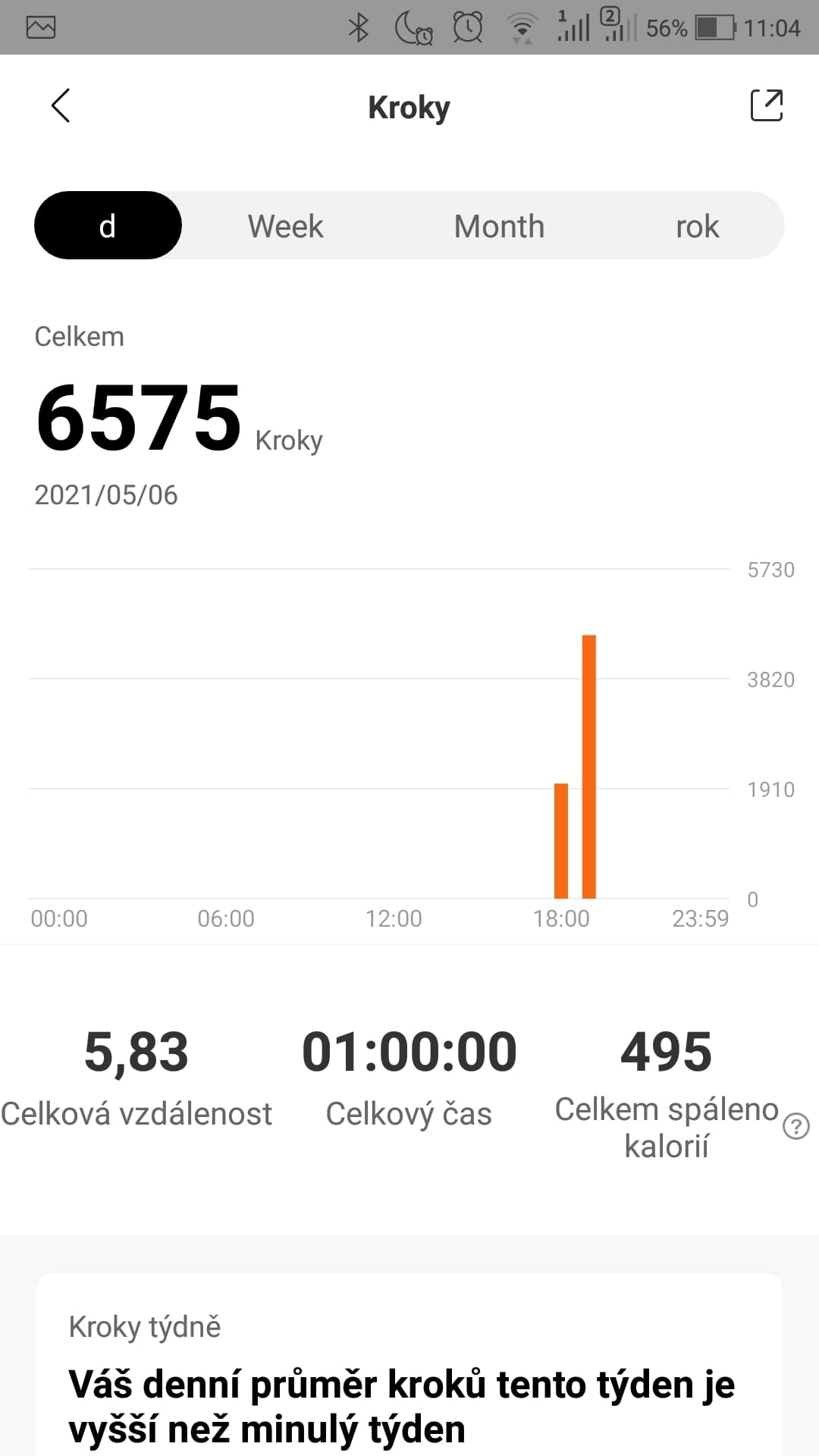Viewport: 819px width, 1456px height.
Task: Select the d (day) view tab
Action: (108, 225)
